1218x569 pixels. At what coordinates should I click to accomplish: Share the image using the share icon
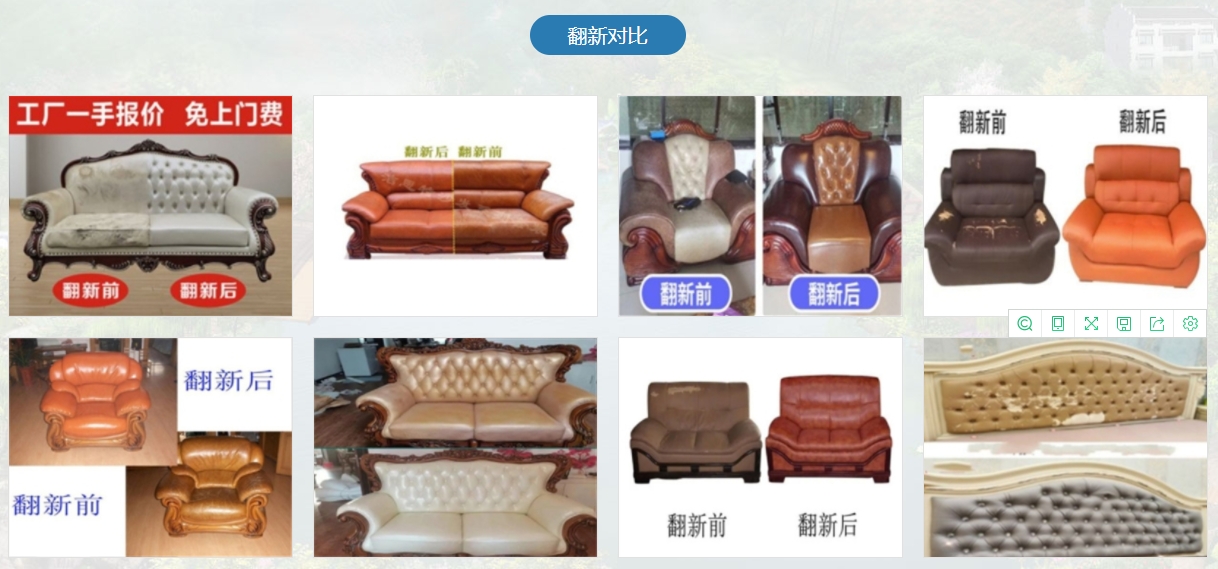click(x=1157, y=323)
